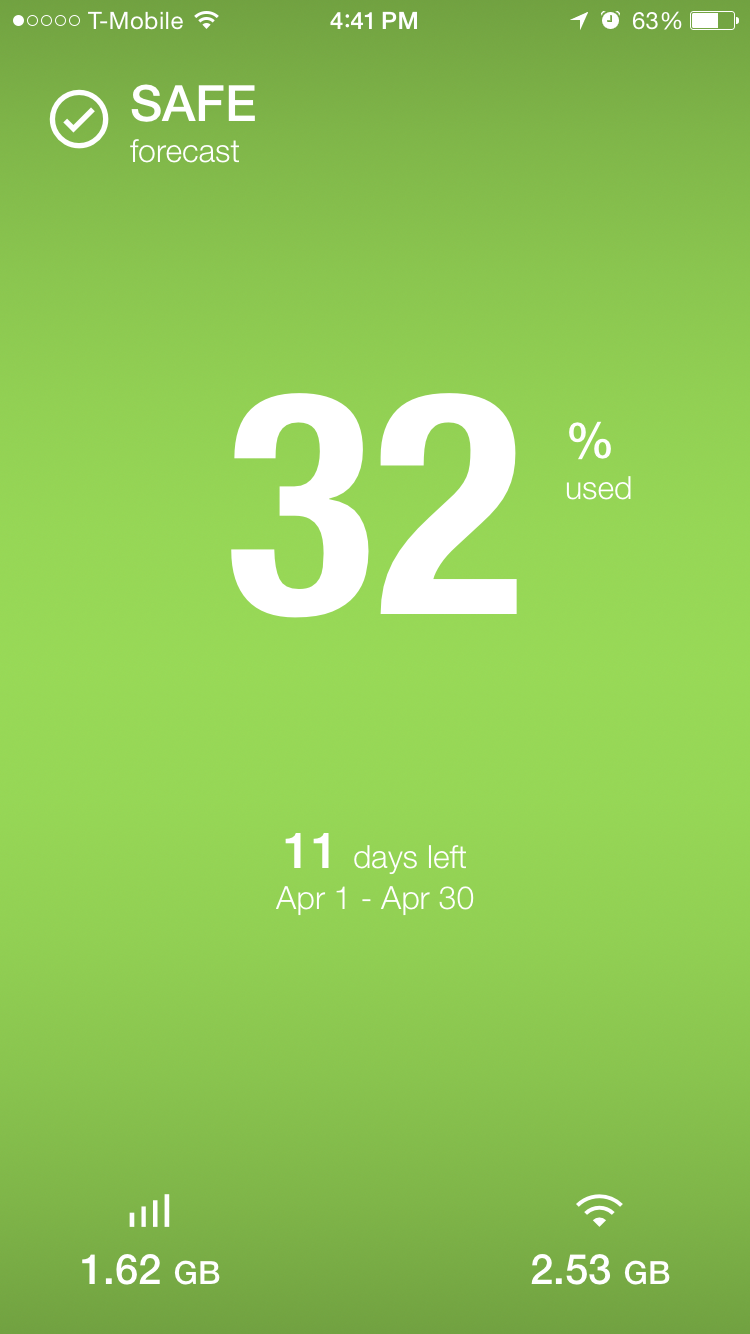750x1334 pixels.
Task: Open the SAFE forecast details
Action: pyautogui.click(x=155, y=124)
